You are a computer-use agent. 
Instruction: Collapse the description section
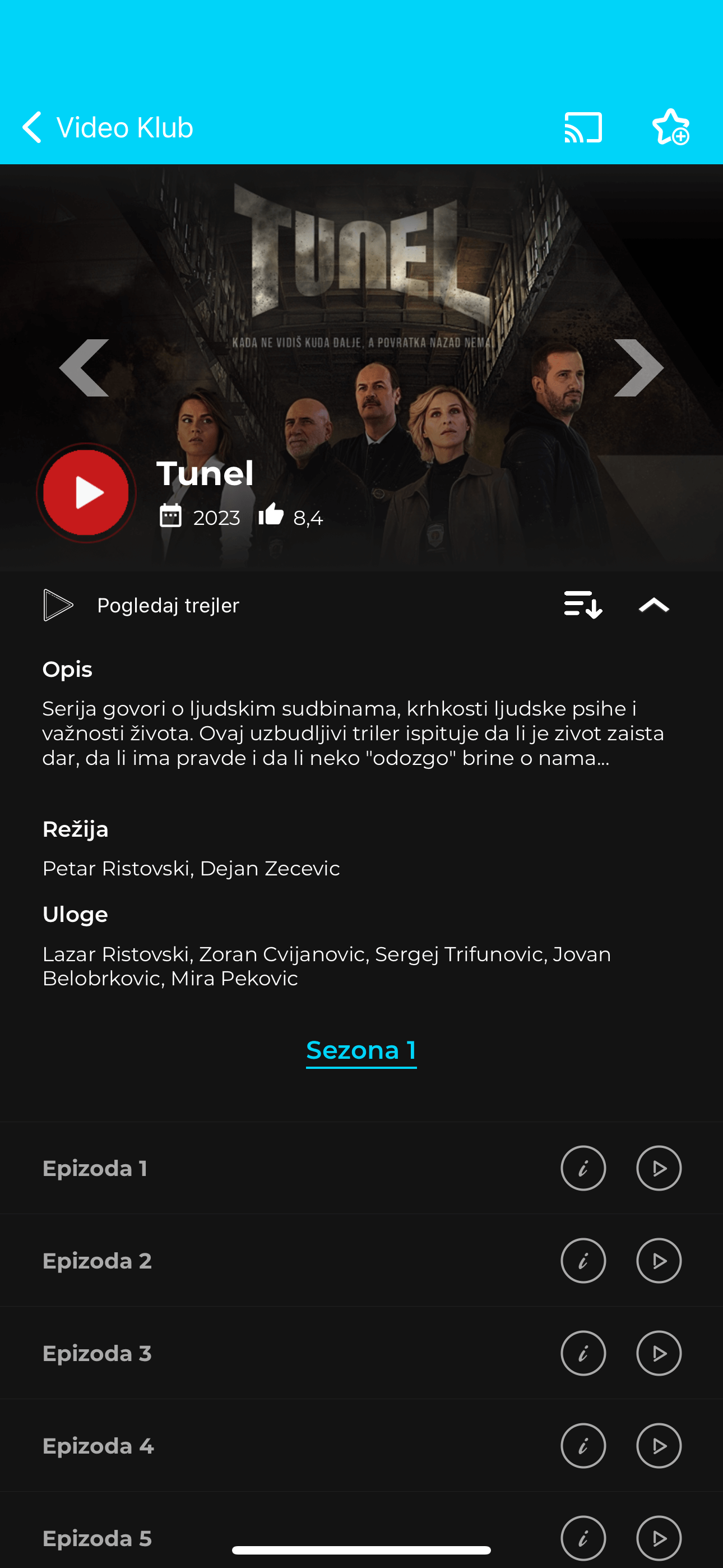click(x=654, y=605)
